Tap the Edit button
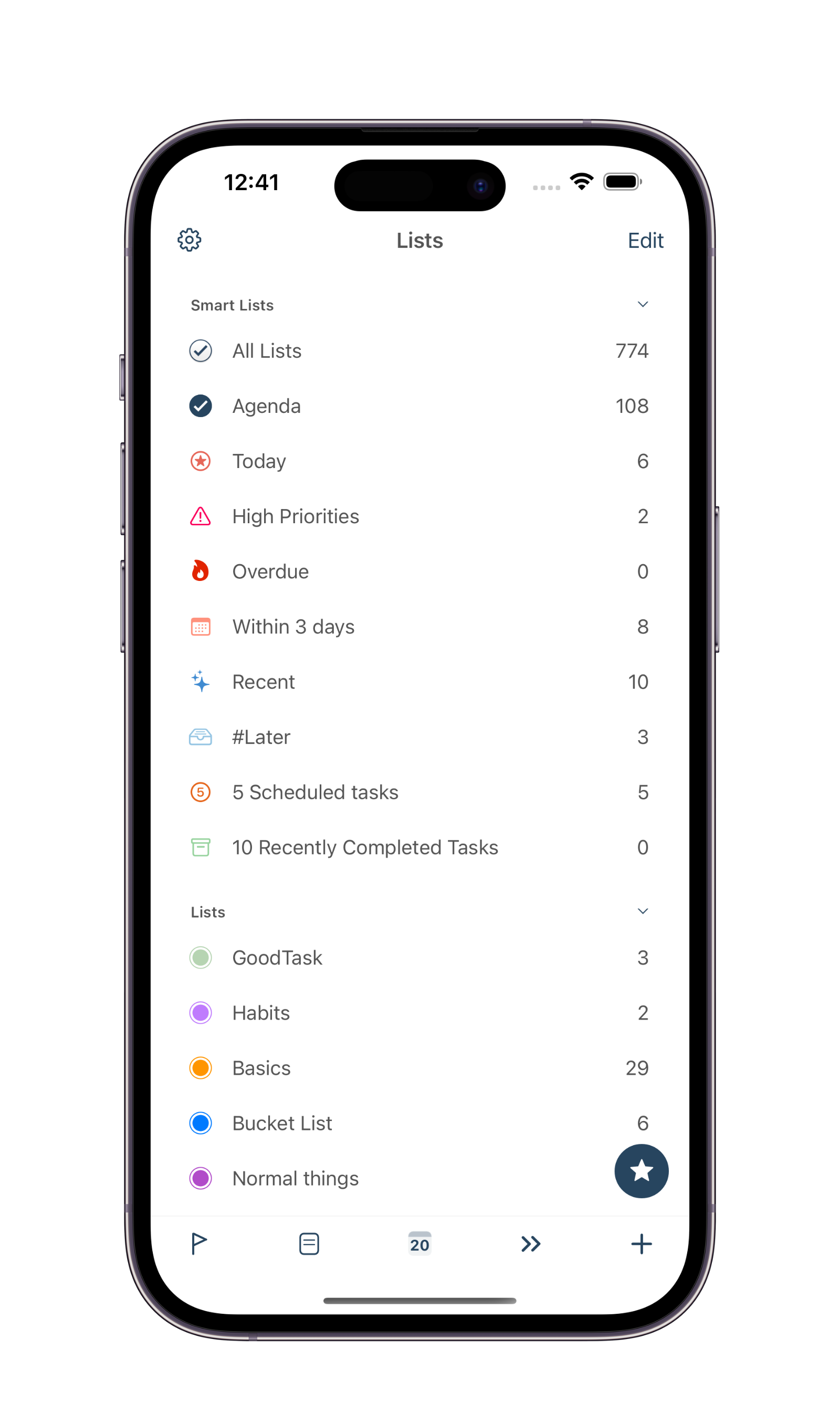This screenshot has width=840, height=1412. click(645, 241)
